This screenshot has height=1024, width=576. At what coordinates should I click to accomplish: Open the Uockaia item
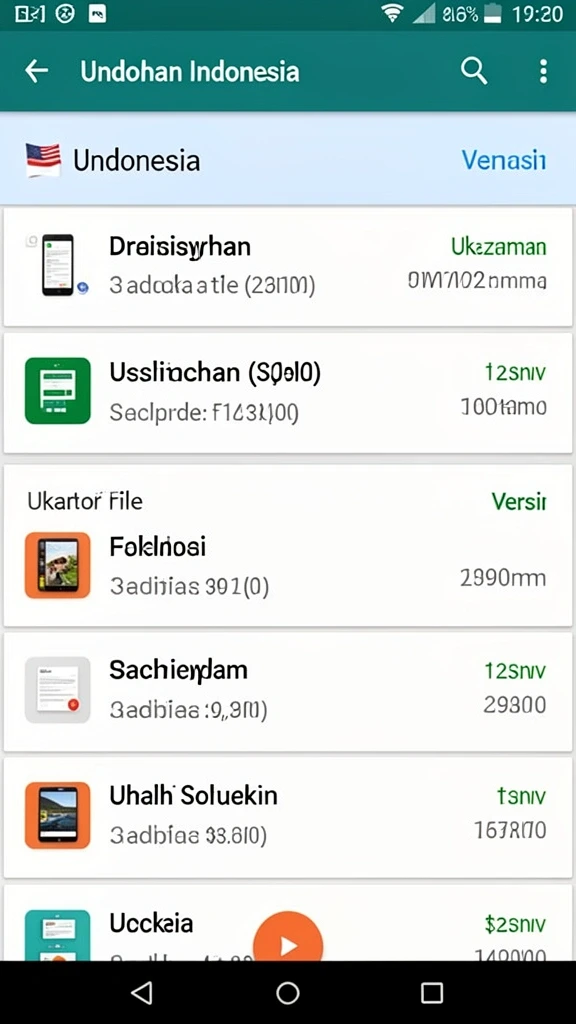288,923
